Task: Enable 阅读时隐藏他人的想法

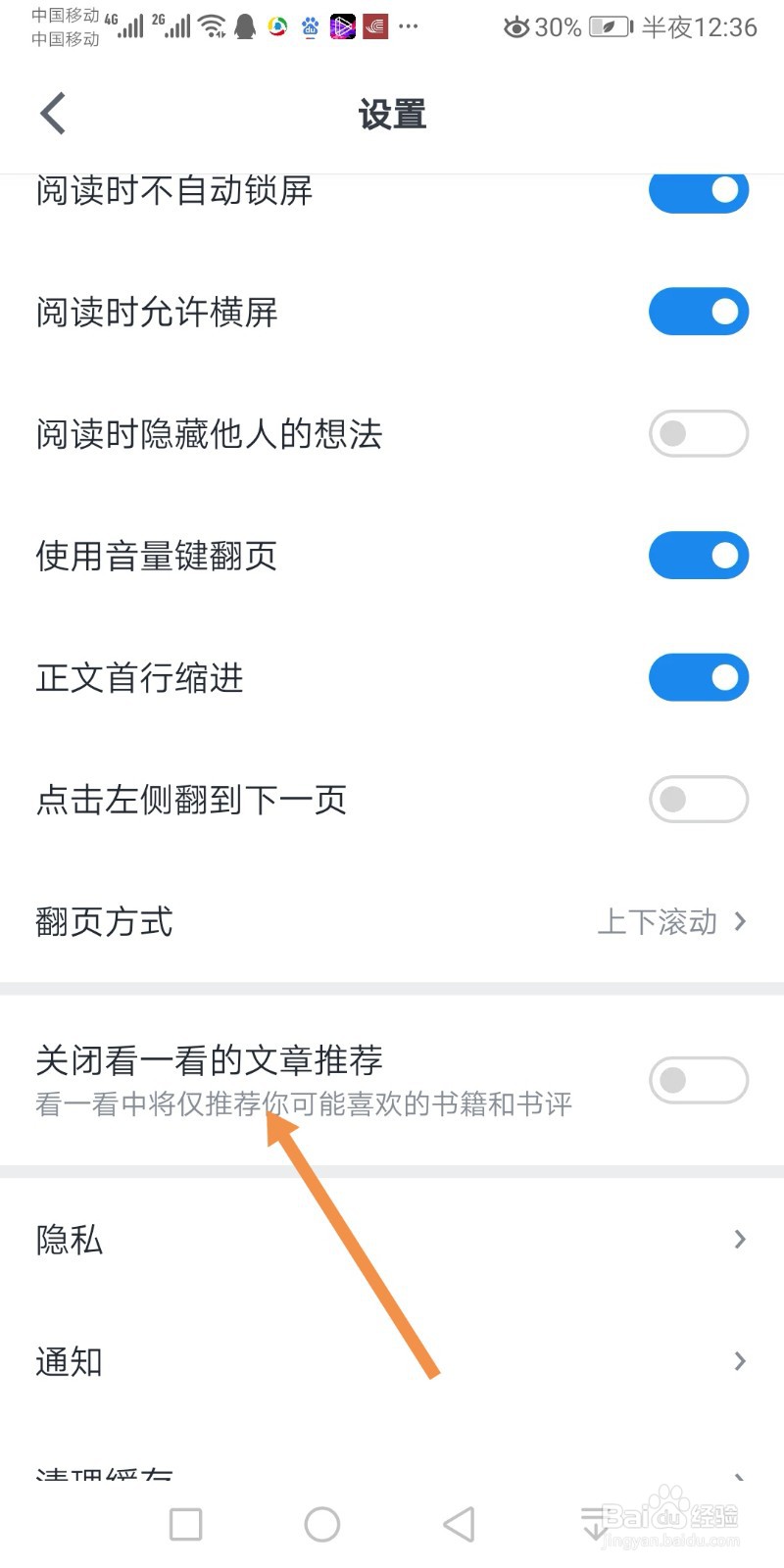Action: [698, 433]
